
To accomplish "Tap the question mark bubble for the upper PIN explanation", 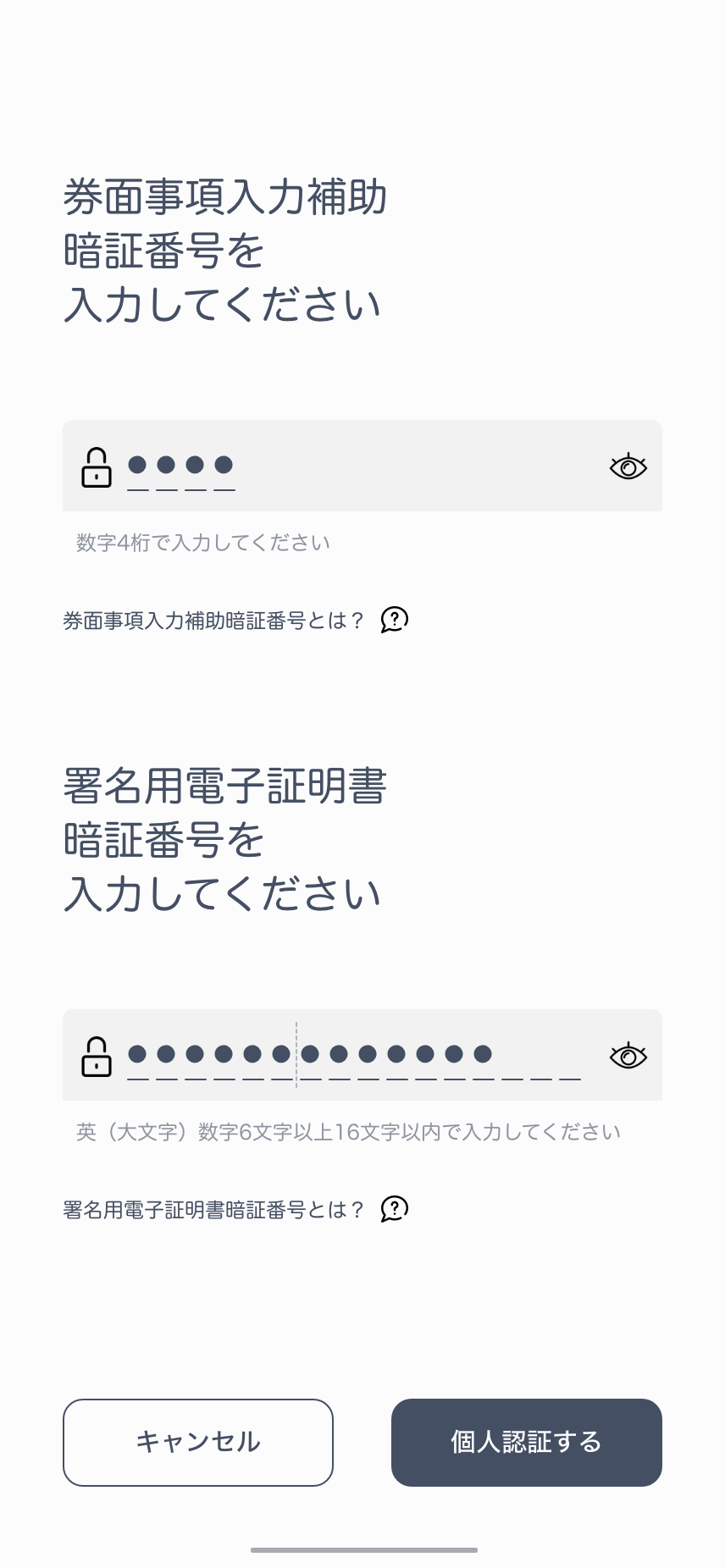I will tap(393, 621).
